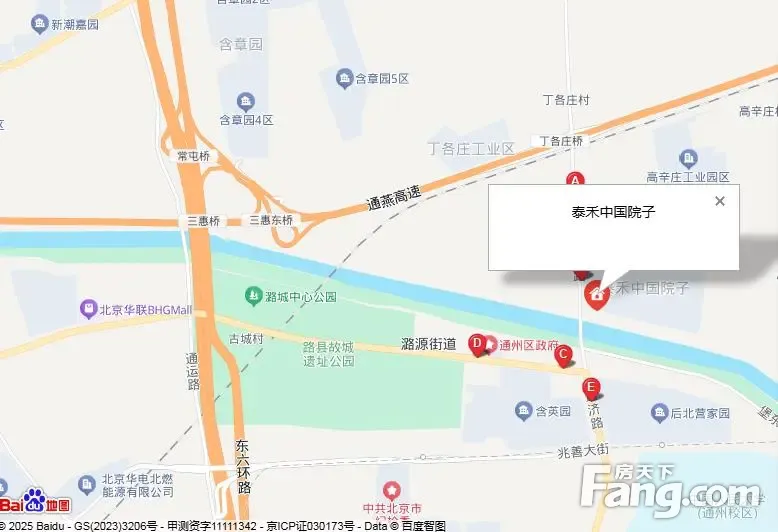Select map marker E
Image resolution: width=778 pixels, height=532 pixels.
click(x=591, y=386)
